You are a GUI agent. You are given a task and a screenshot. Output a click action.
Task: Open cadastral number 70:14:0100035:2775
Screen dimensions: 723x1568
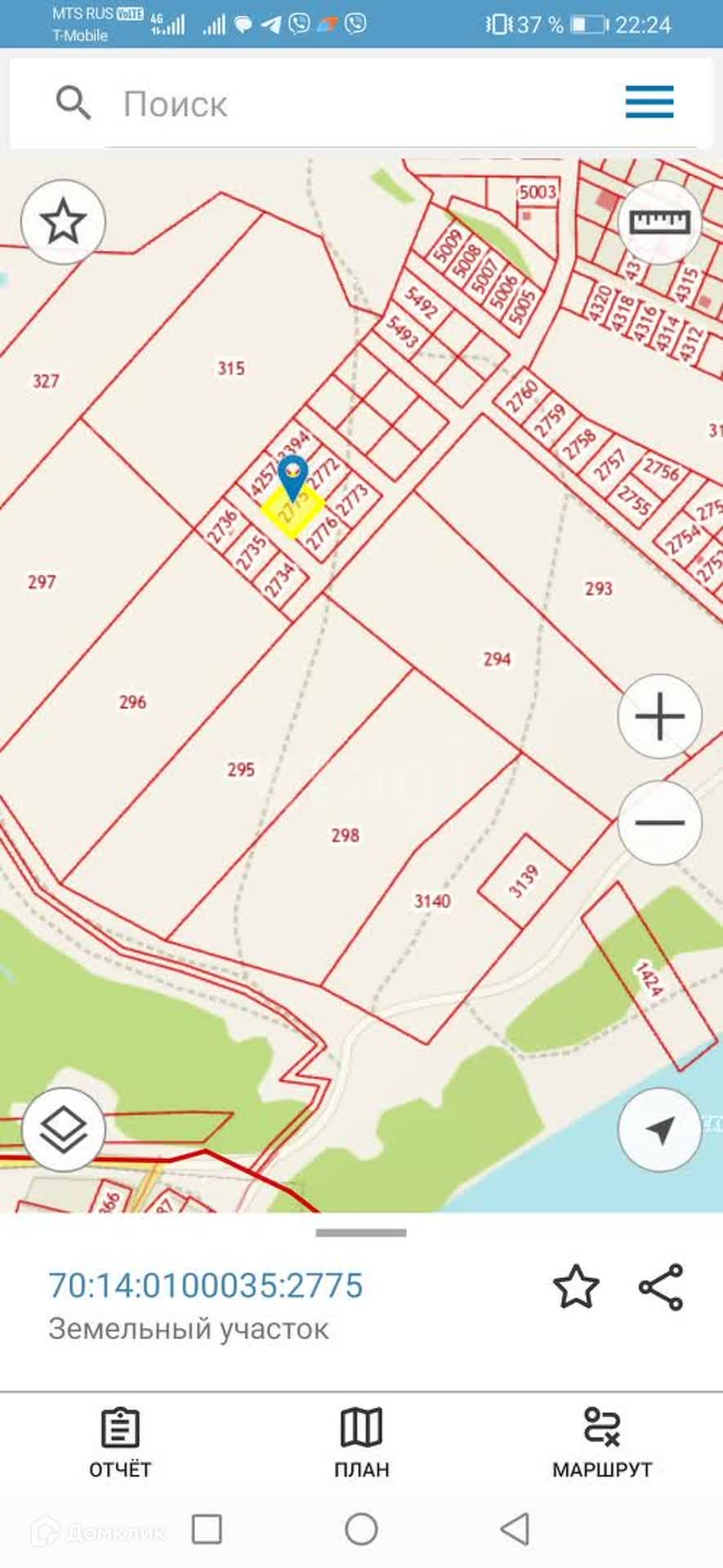coord(206,1285)
